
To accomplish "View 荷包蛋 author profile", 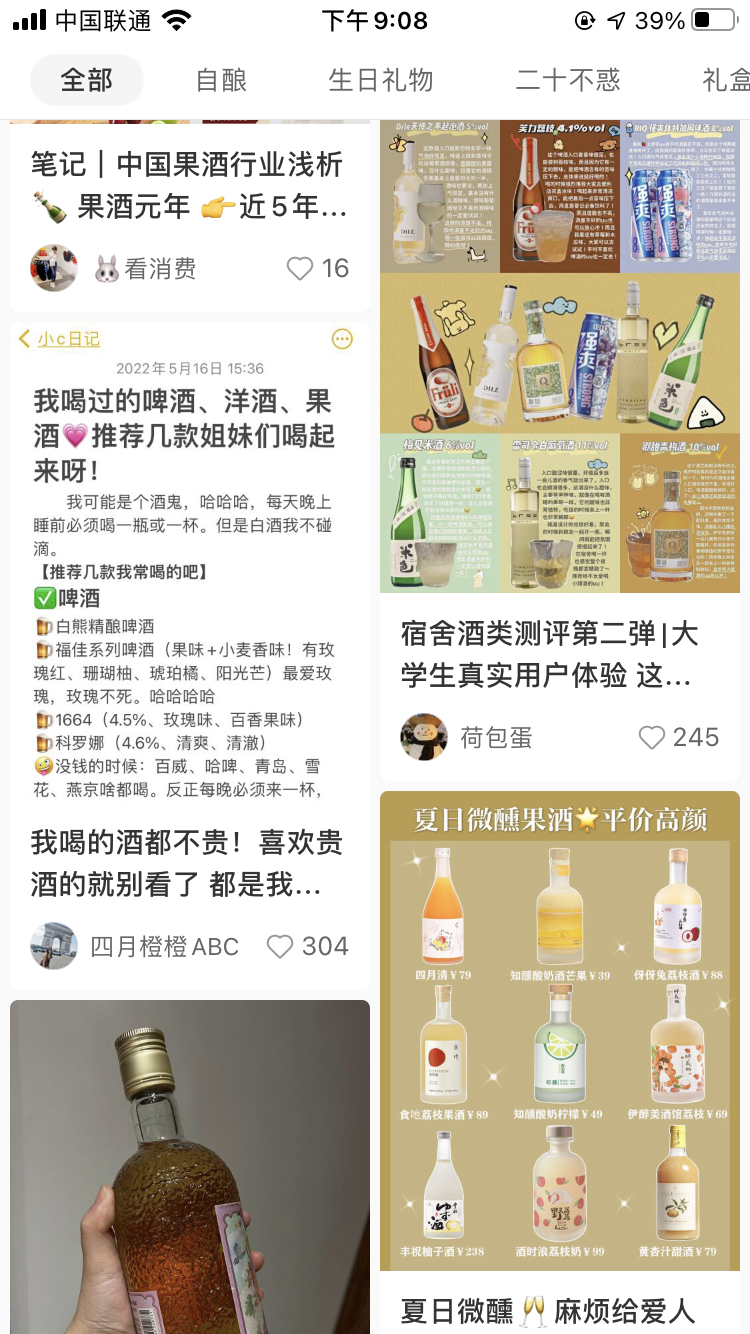I will tap(423, 738).
